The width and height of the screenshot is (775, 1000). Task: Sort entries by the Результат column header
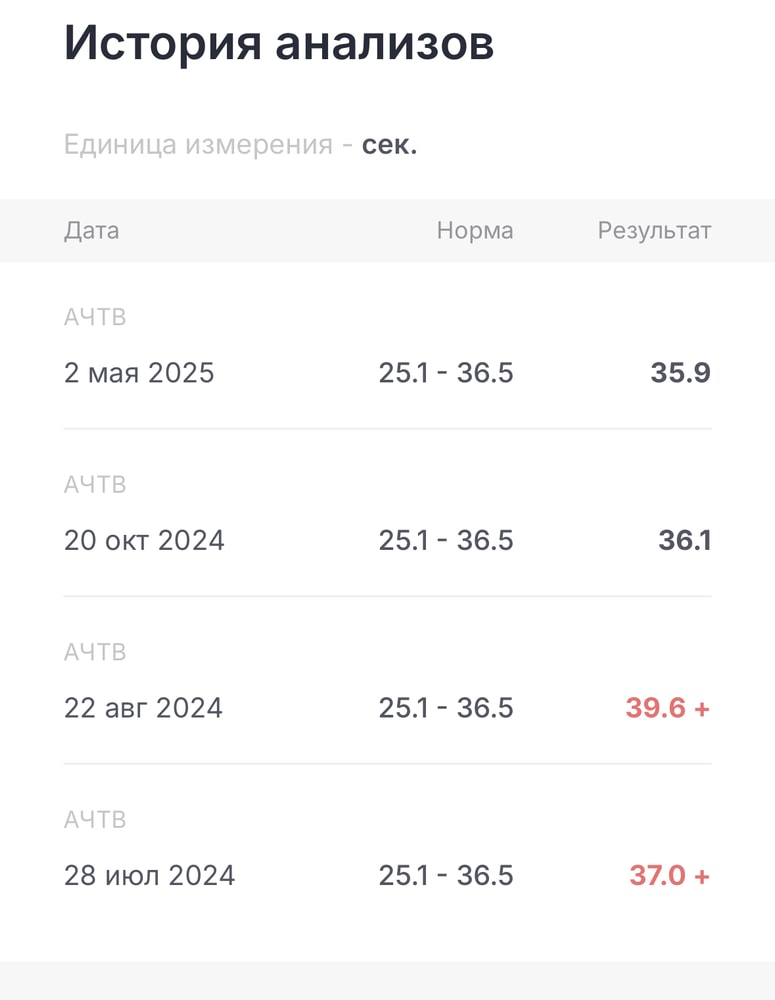[x=655, y=230]
